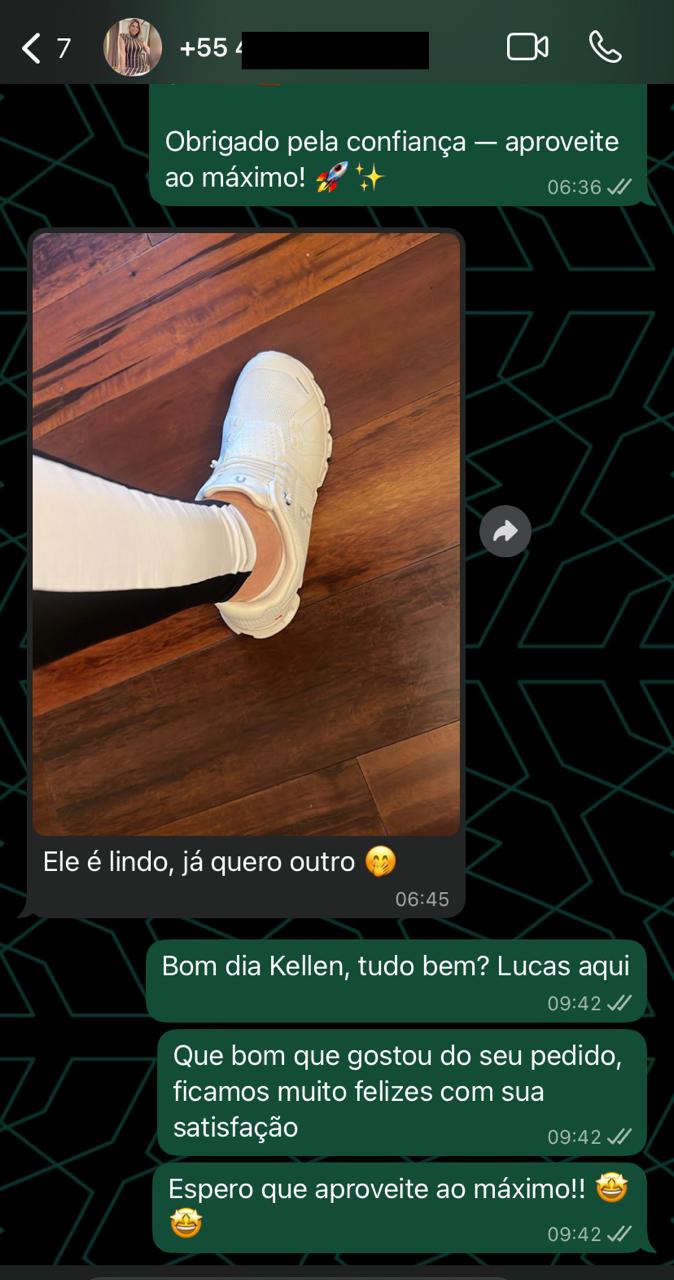Open the white sneaker photo
This screenshot has height=1280, width=674.
[x=246, y=533]
